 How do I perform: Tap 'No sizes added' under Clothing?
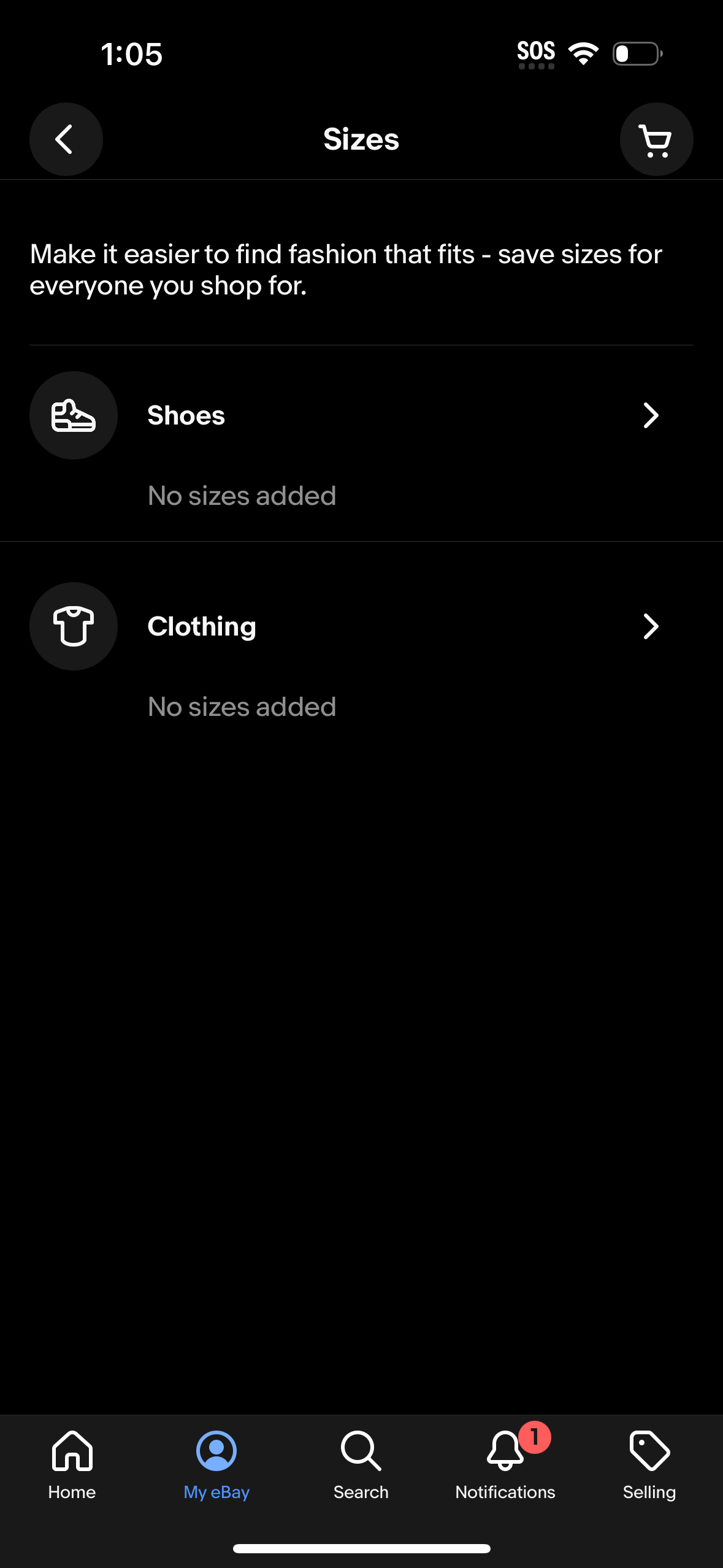(x=241, y=706)
